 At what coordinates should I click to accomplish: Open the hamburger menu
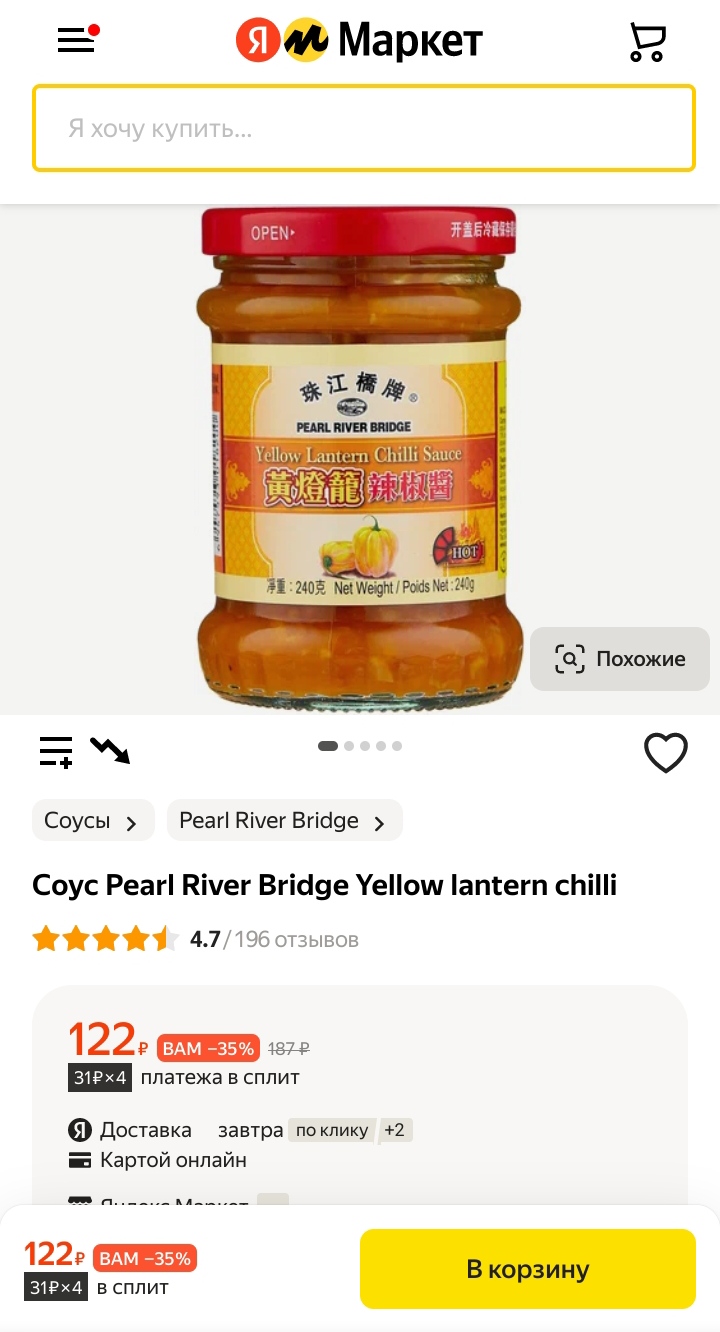click(76, 41)
